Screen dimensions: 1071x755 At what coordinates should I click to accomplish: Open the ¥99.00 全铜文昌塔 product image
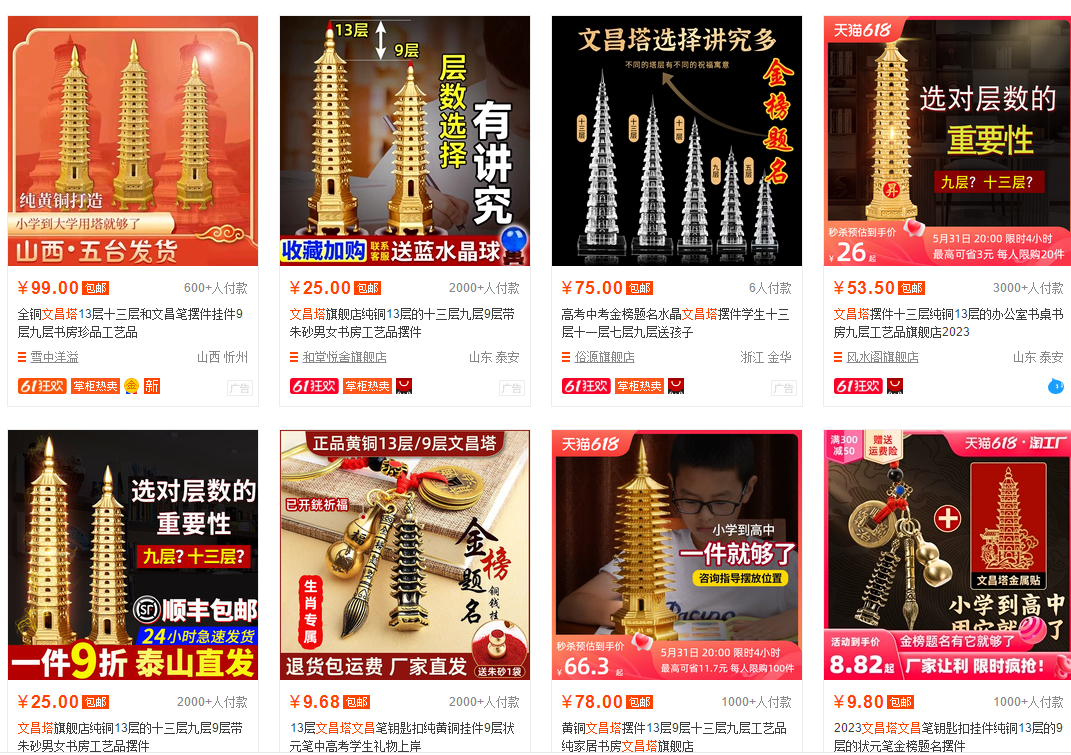pos(133,140)
